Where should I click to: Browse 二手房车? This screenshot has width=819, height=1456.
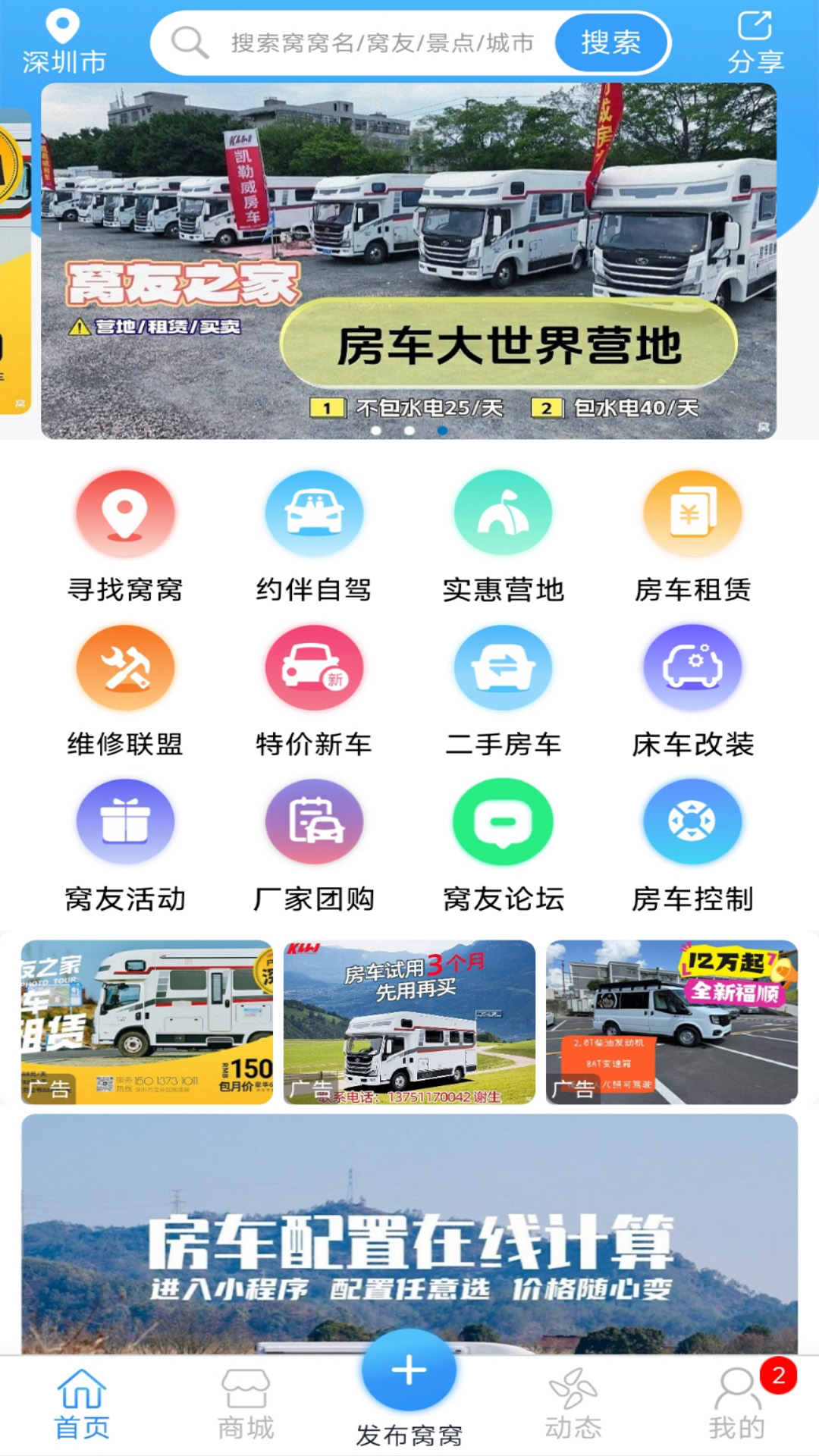click(504, 692)
